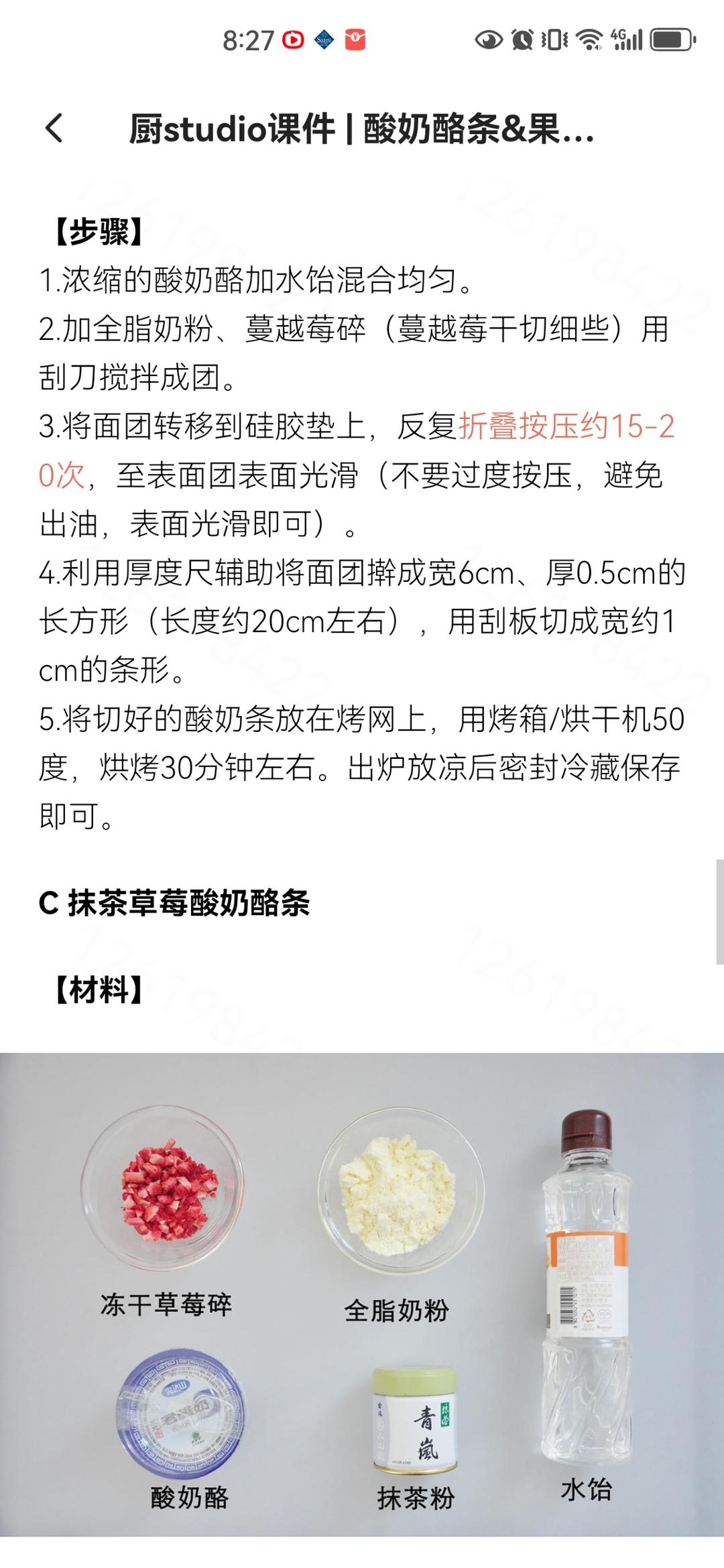Go back from the 厨studio课件 page

click(x=54, y=128)
